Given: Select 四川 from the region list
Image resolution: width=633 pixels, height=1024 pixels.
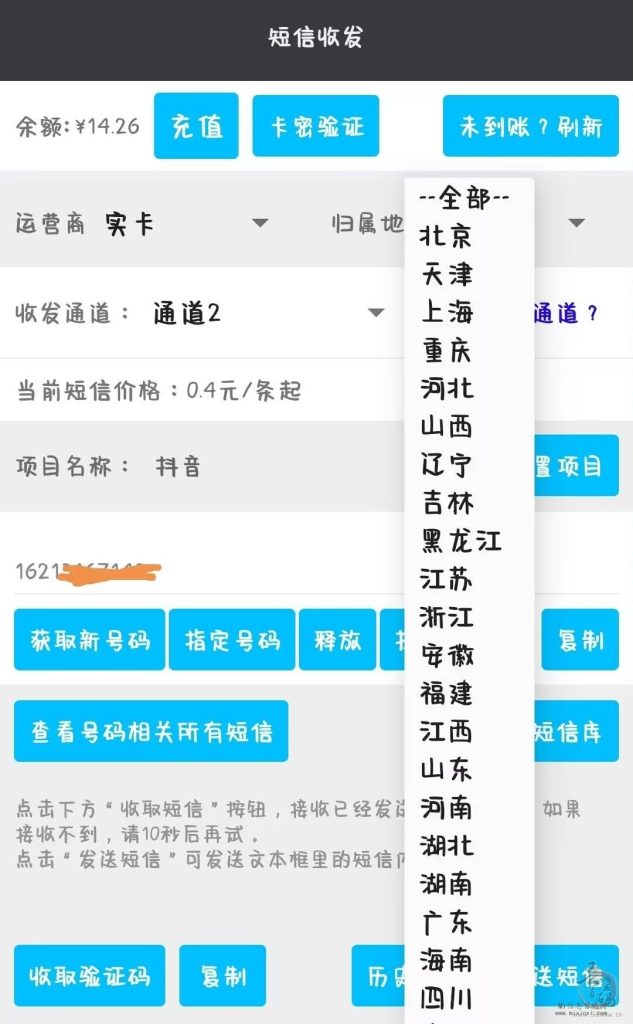Looking at the screenshot, I should (446, 998).
